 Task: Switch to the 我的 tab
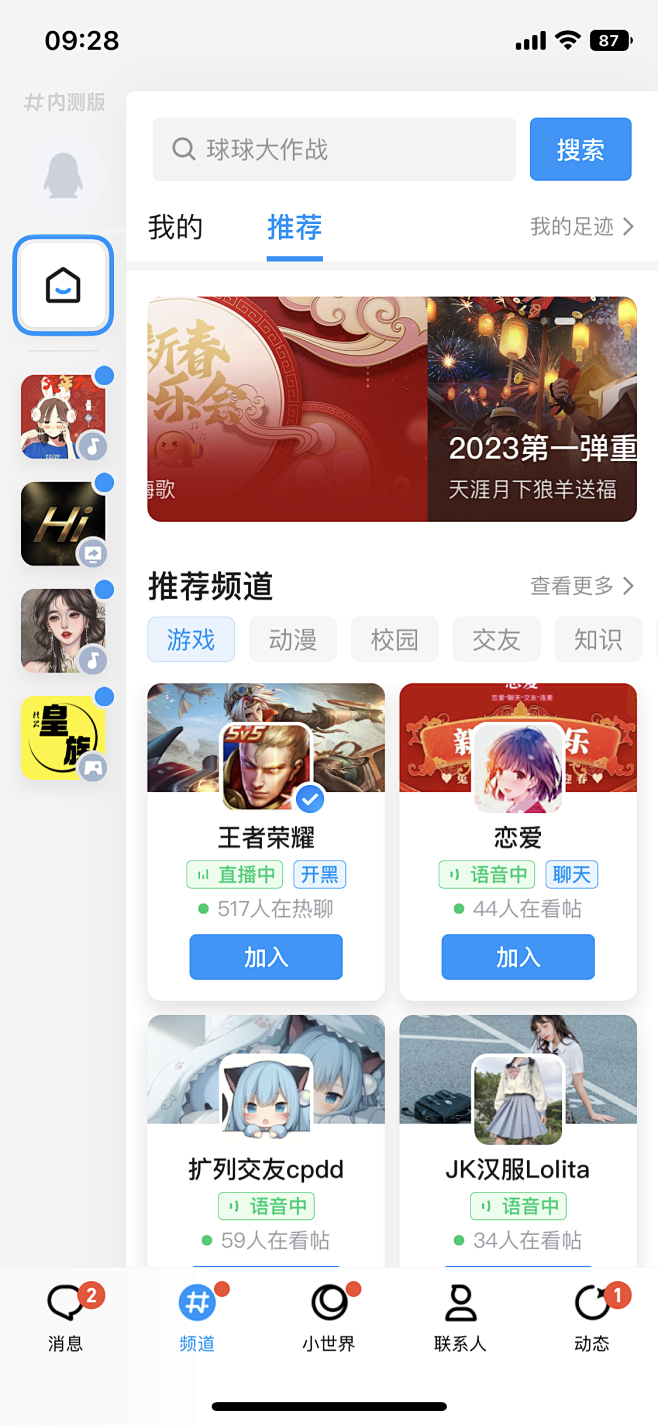[x=175, y=227]
